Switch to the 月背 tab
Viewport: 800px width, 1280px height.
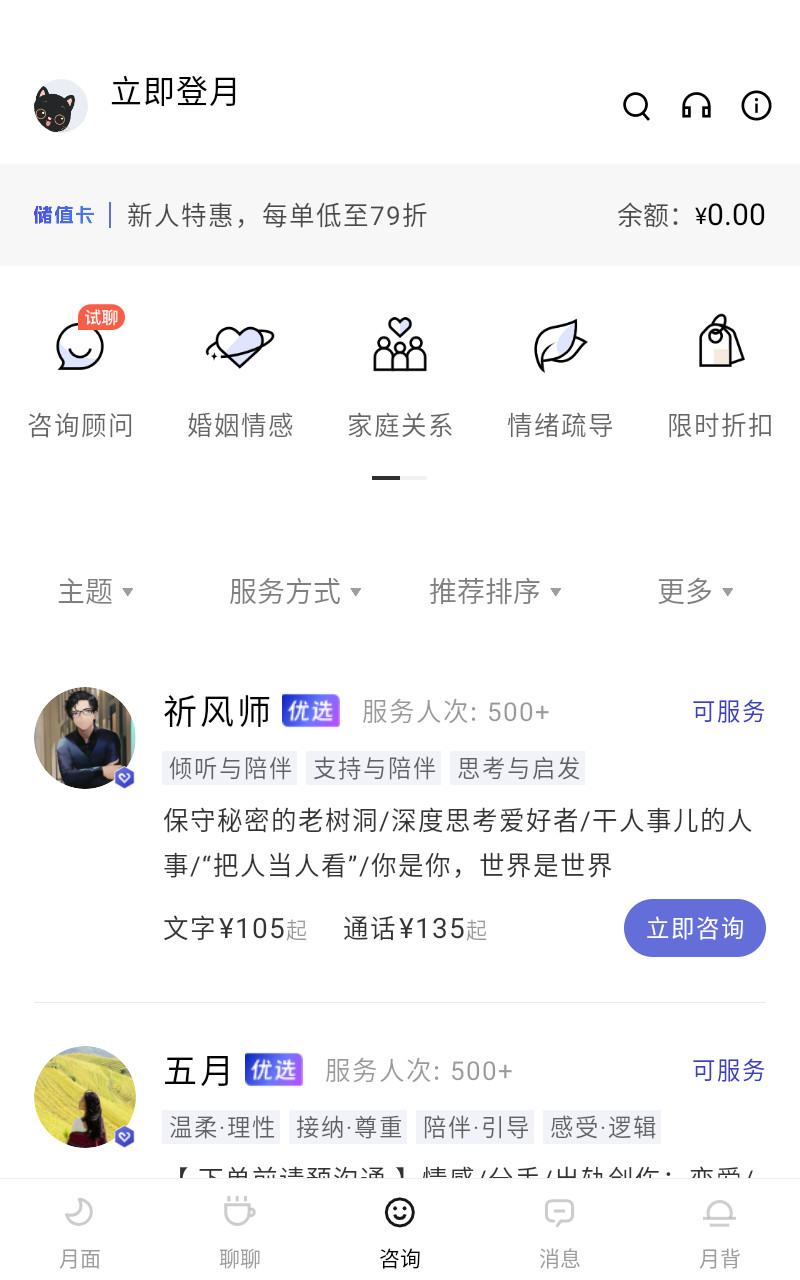point(720,1232)
